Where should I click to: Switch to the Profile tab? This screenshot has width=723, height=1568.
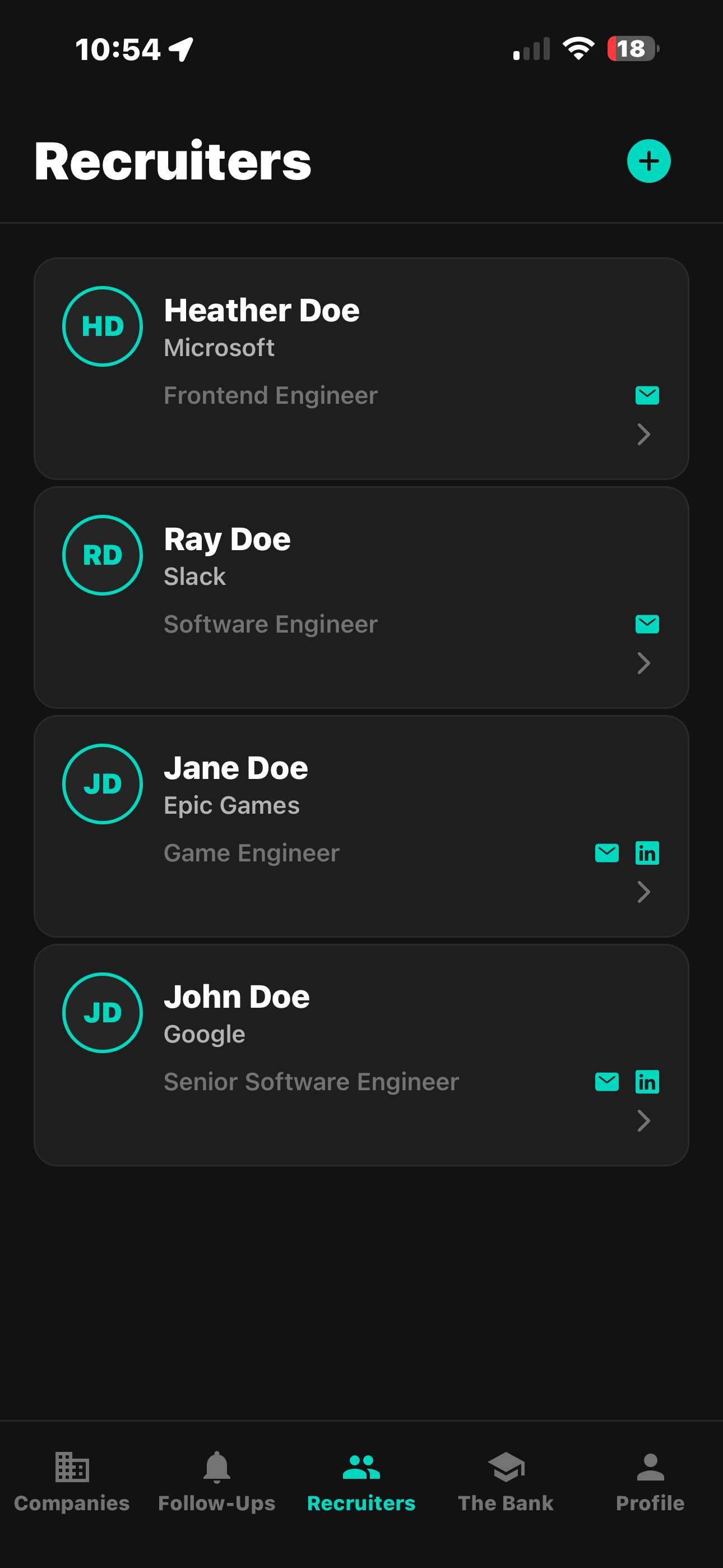point(650,1482)
